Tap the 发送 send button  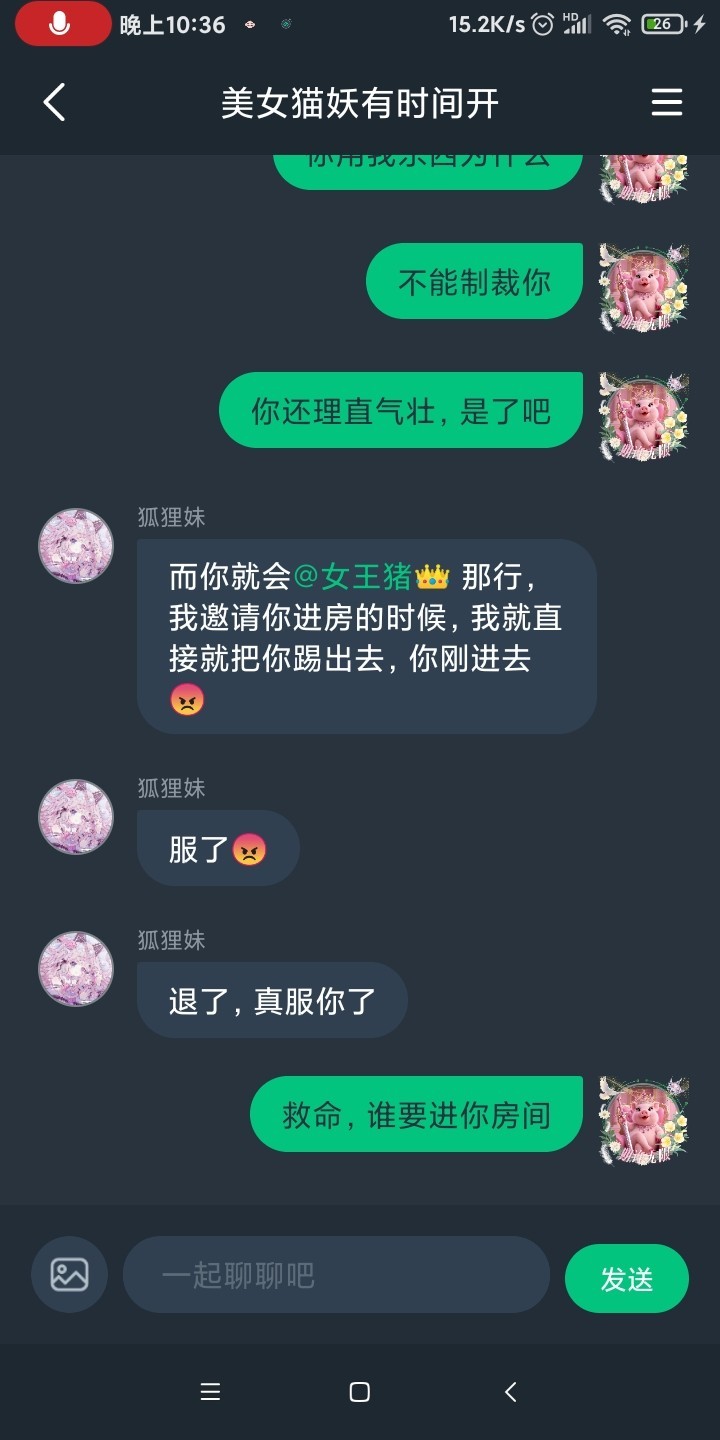coord(627,1278)
